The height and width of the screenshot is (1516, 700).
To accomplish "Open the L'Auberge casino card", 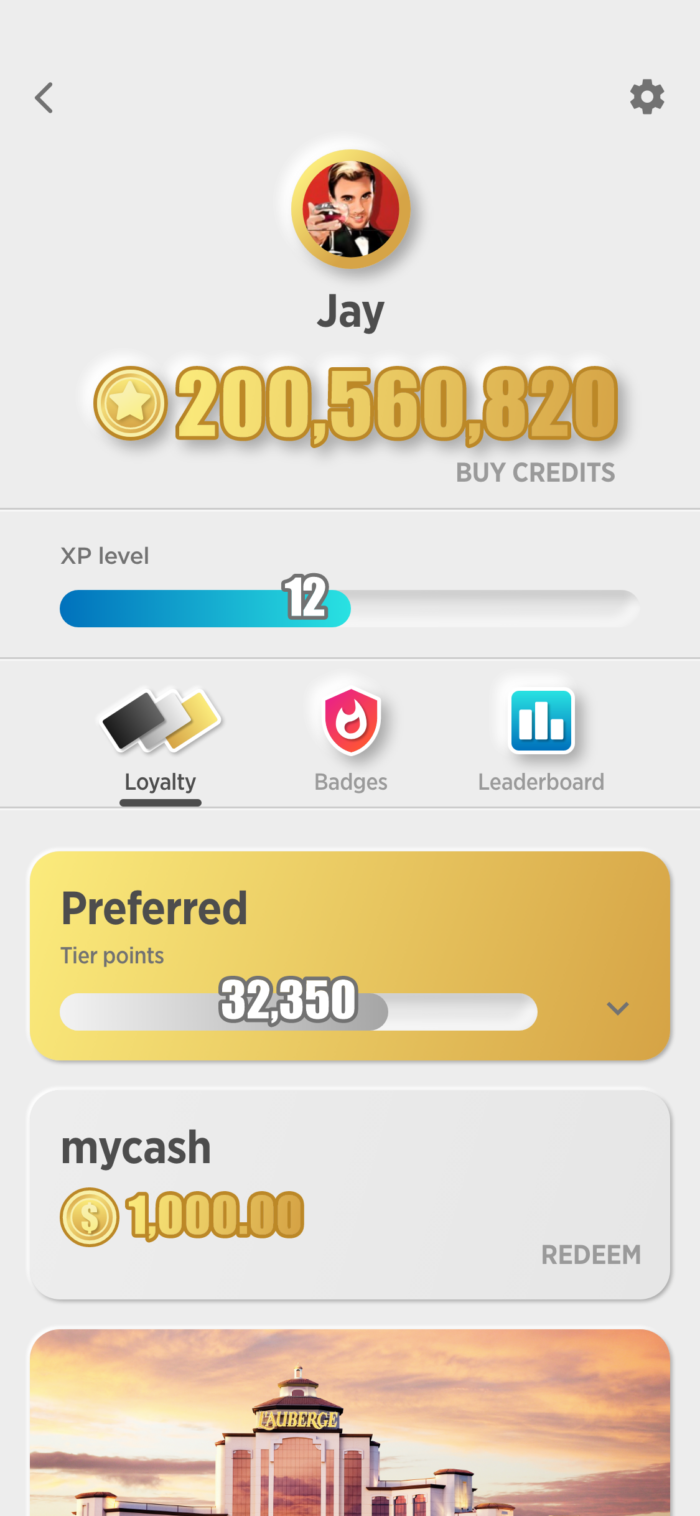I will click(350, 1425).
